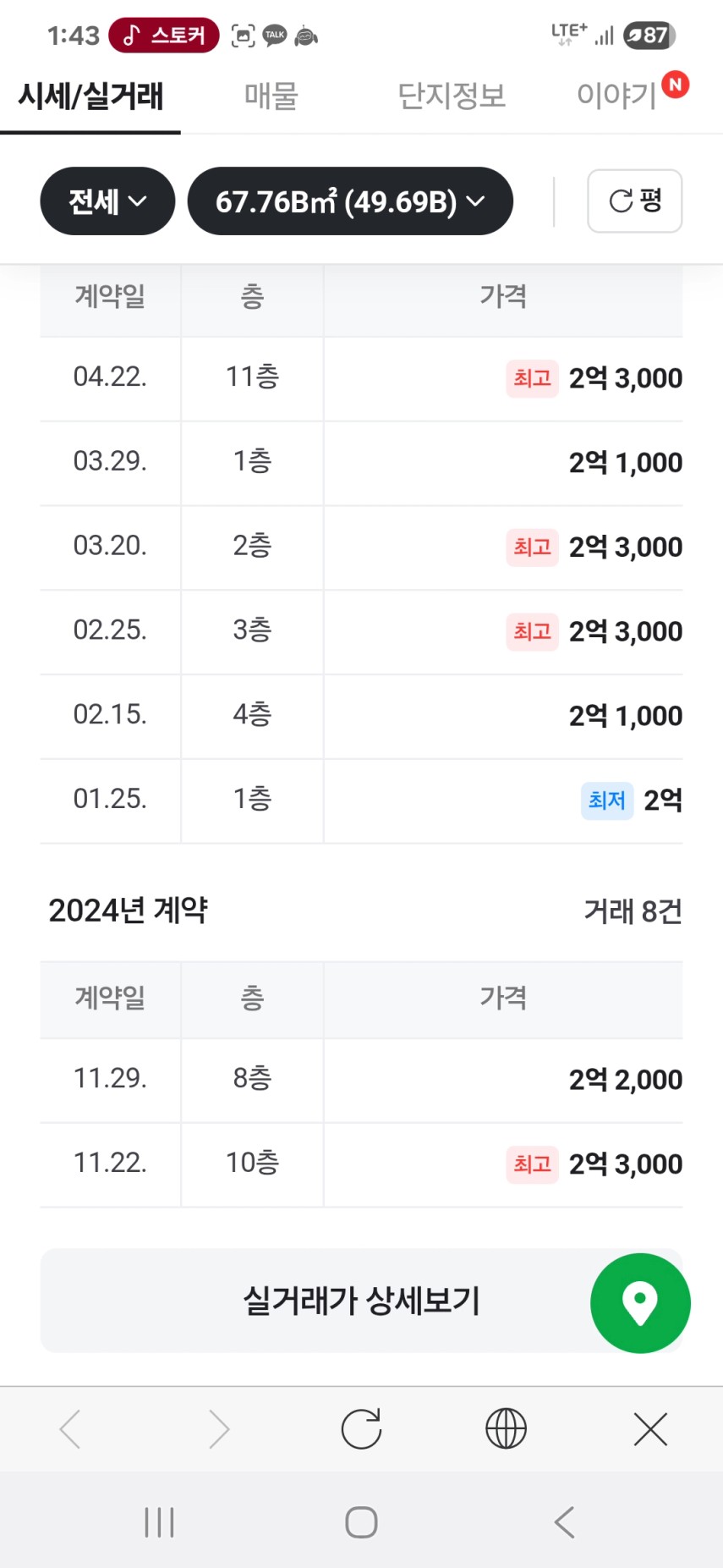Open the green map location button

640,1303
